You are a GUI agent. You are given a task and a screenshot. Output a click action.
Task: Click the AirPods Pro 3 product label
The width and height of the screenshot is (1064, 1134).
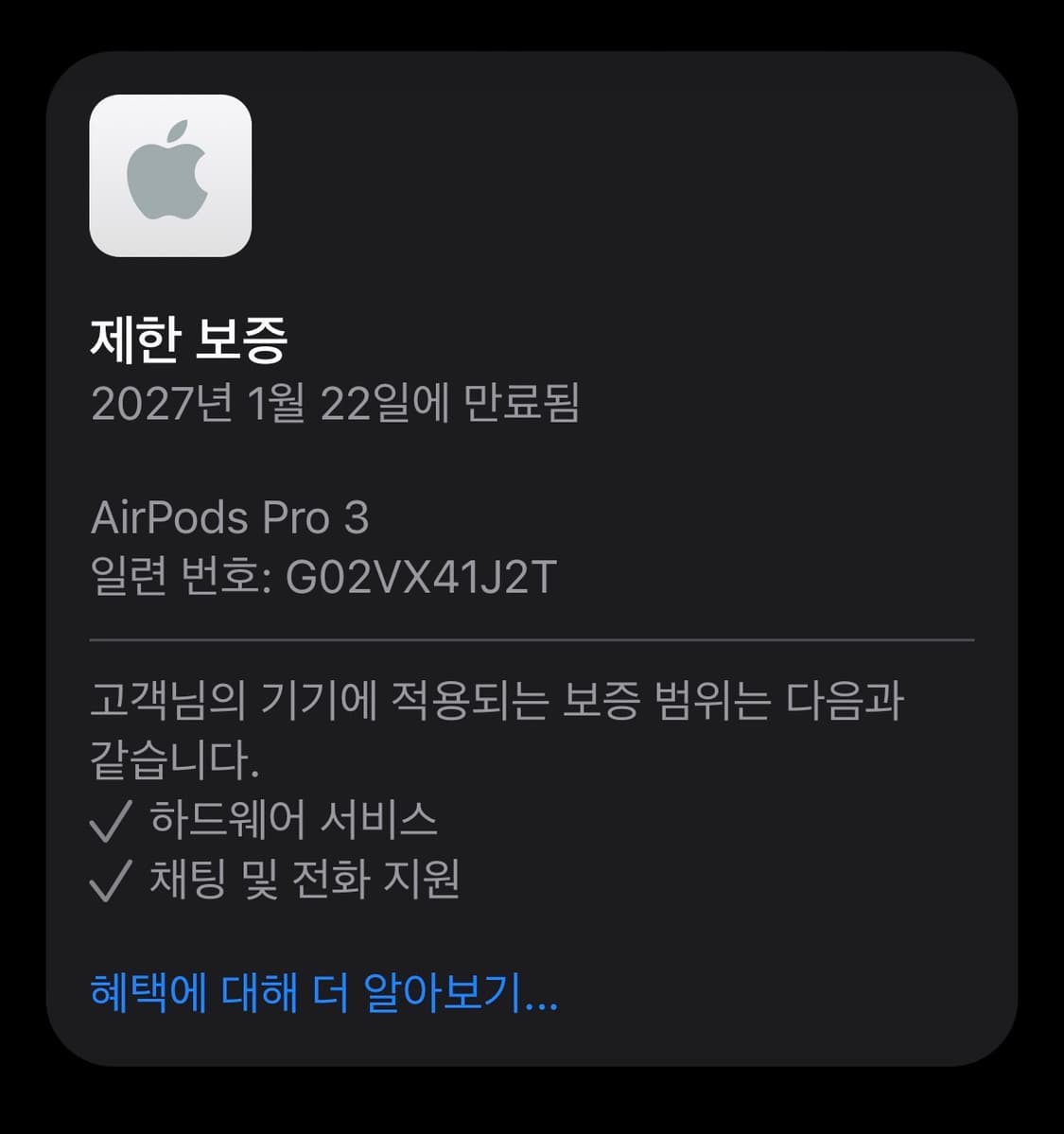[232, 518]
